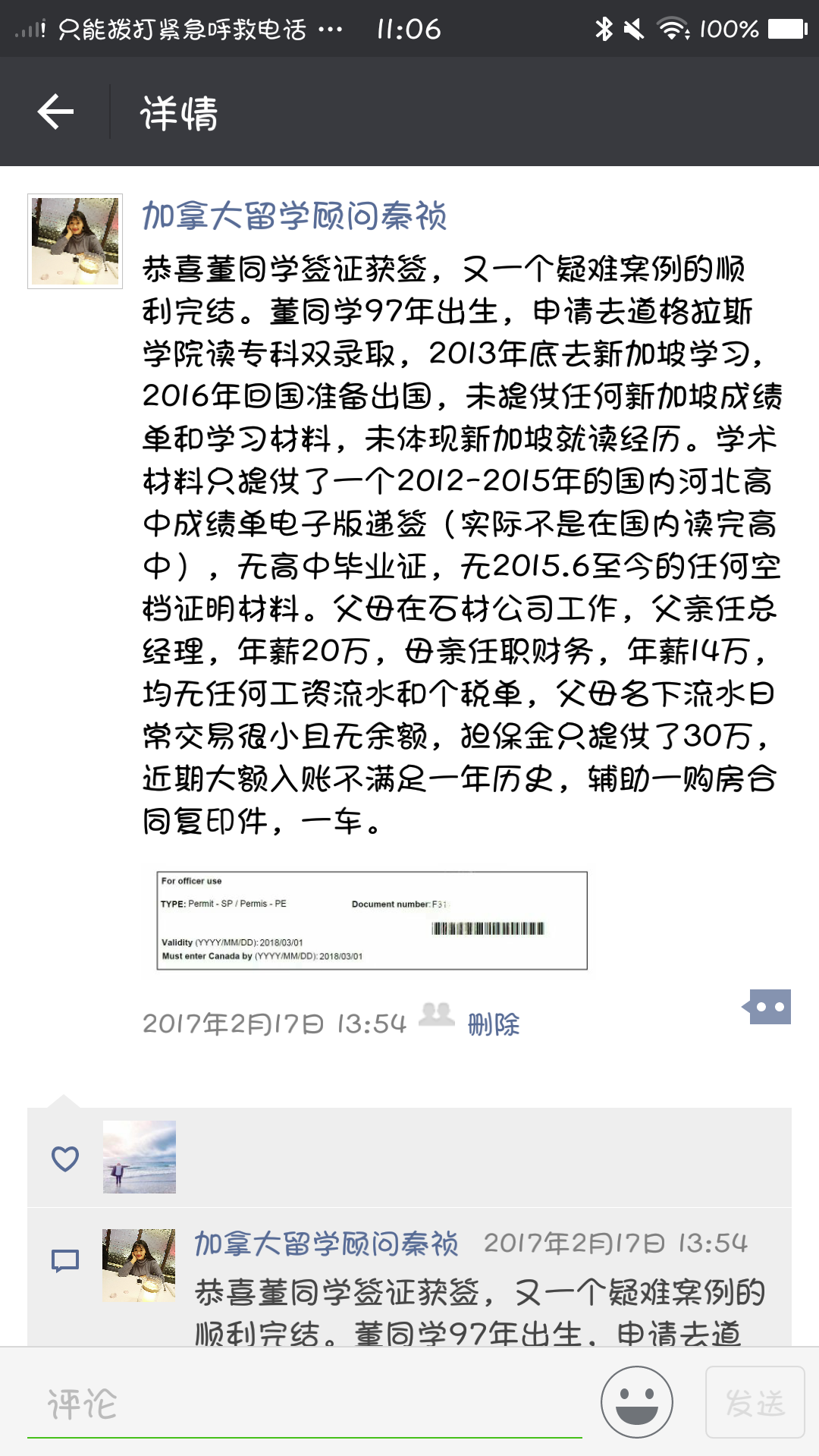View the attached visa permit image
This screenshot has width=819, height=1456.
tap(372, 920)
